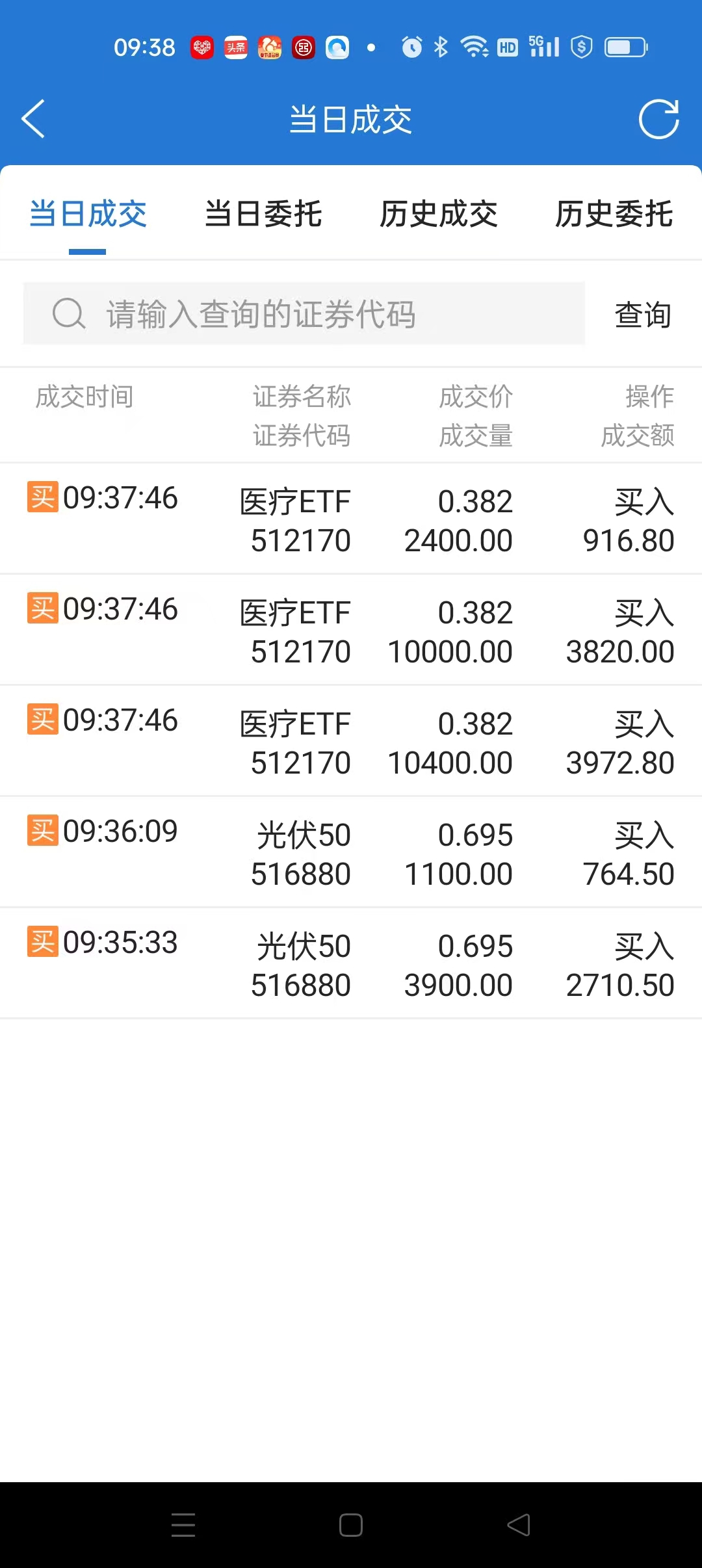
Task: Open the 医疗ETF trade of 3820.00
Action: click(x=351, y=630)
